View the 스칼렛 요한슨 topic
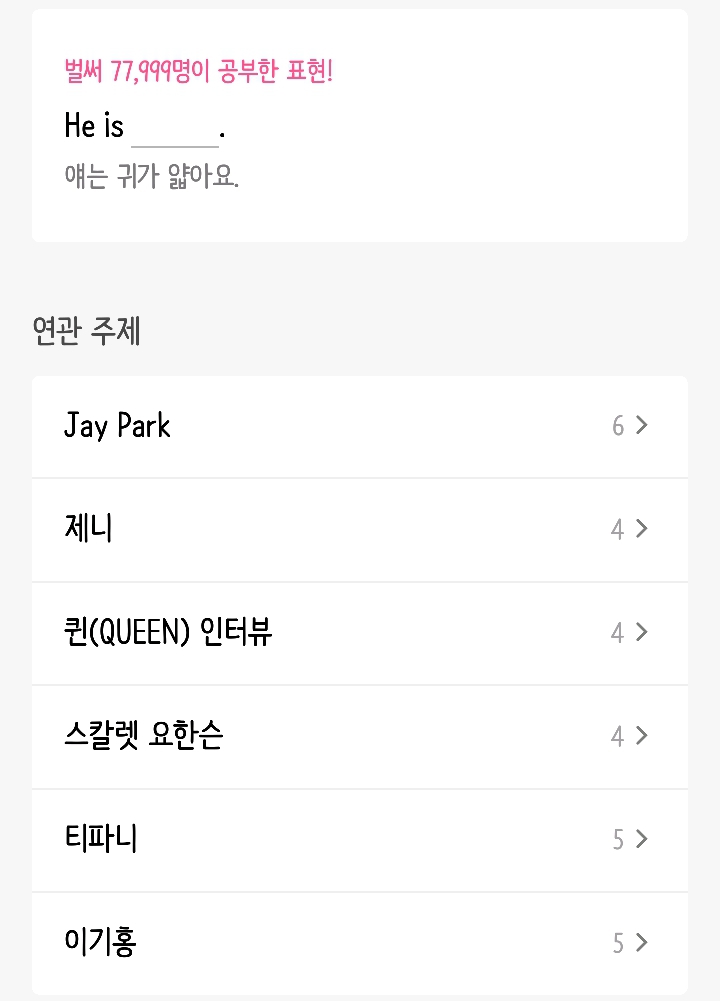This screenshot has width=720, height=1001. point(359,737)
